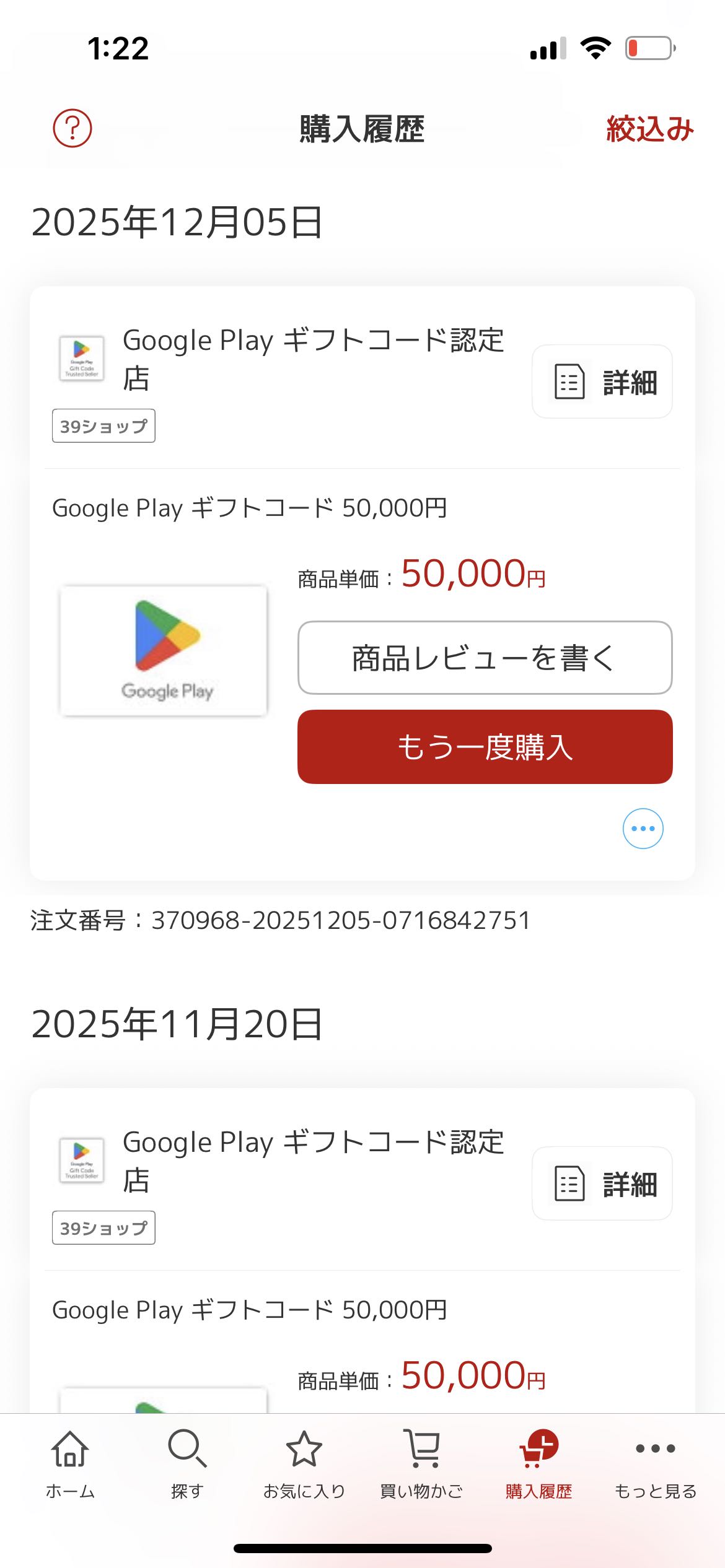Tap もう一度購入 to buy again
Viewport: 725px width, 1568px height.
[x=485, y=747]
